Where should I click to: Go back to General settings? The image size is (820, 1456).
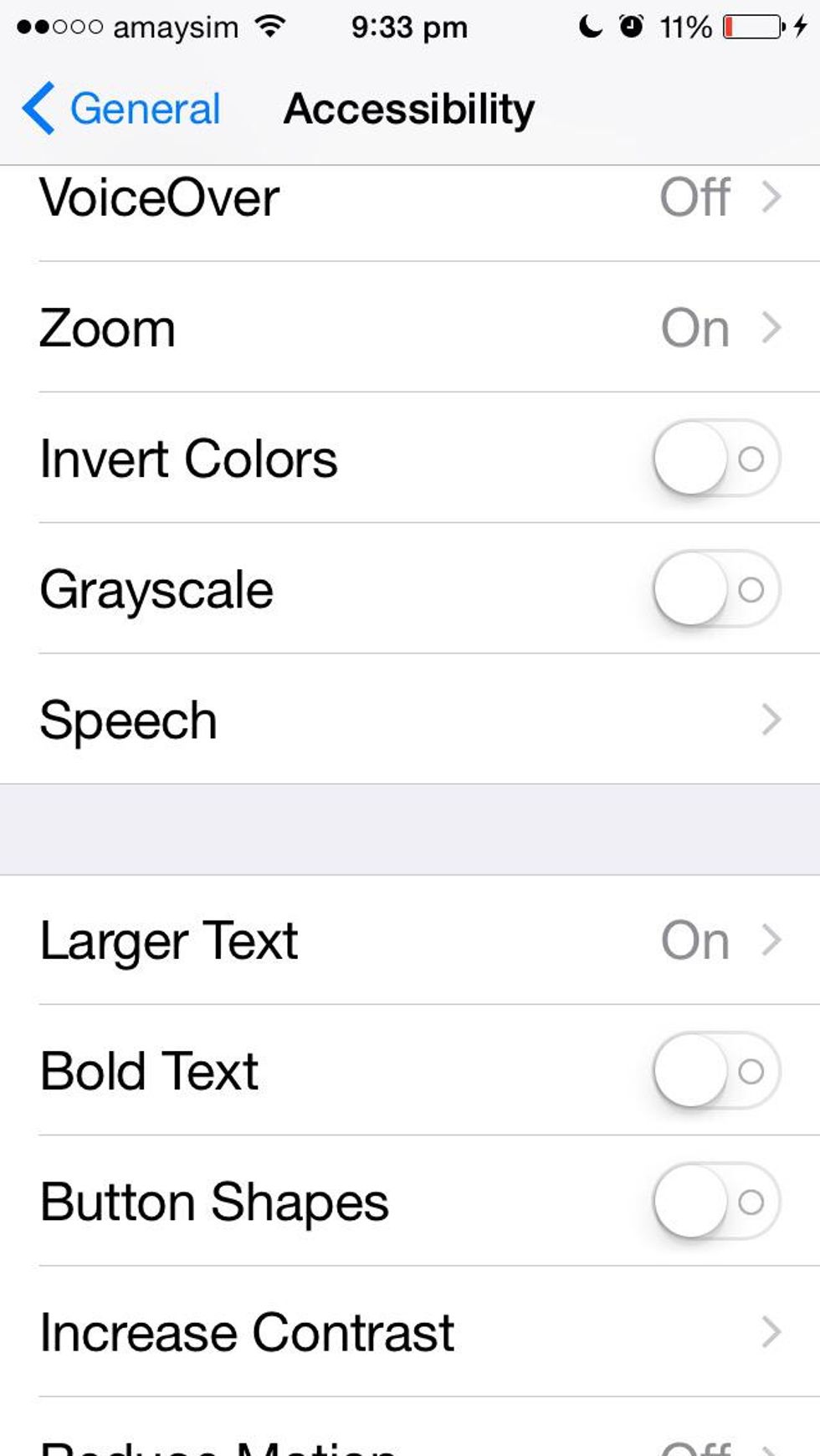(122, 109)
